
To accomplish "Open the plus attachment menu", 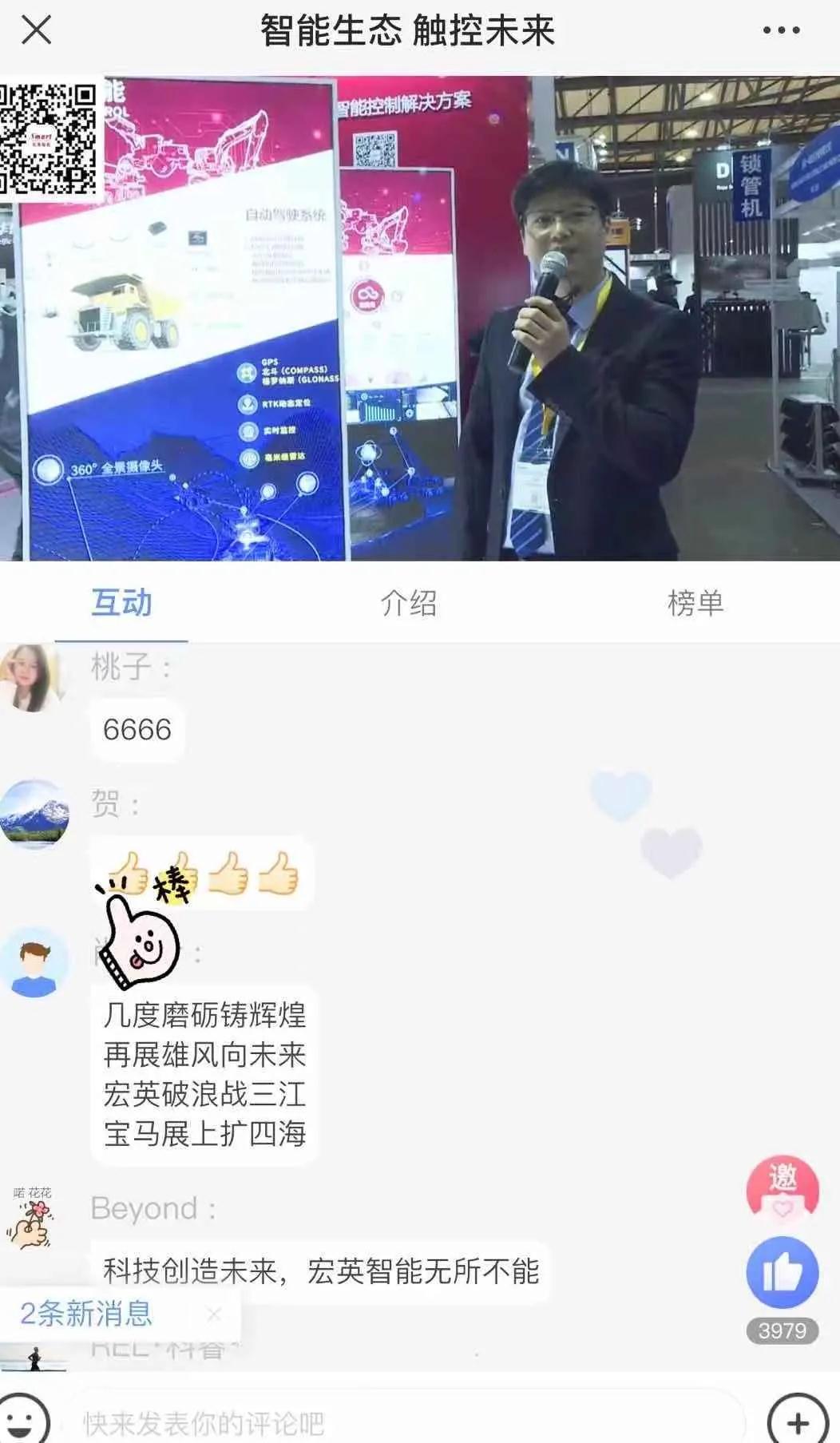I will pyautogui.click(x=797, y=1421).
